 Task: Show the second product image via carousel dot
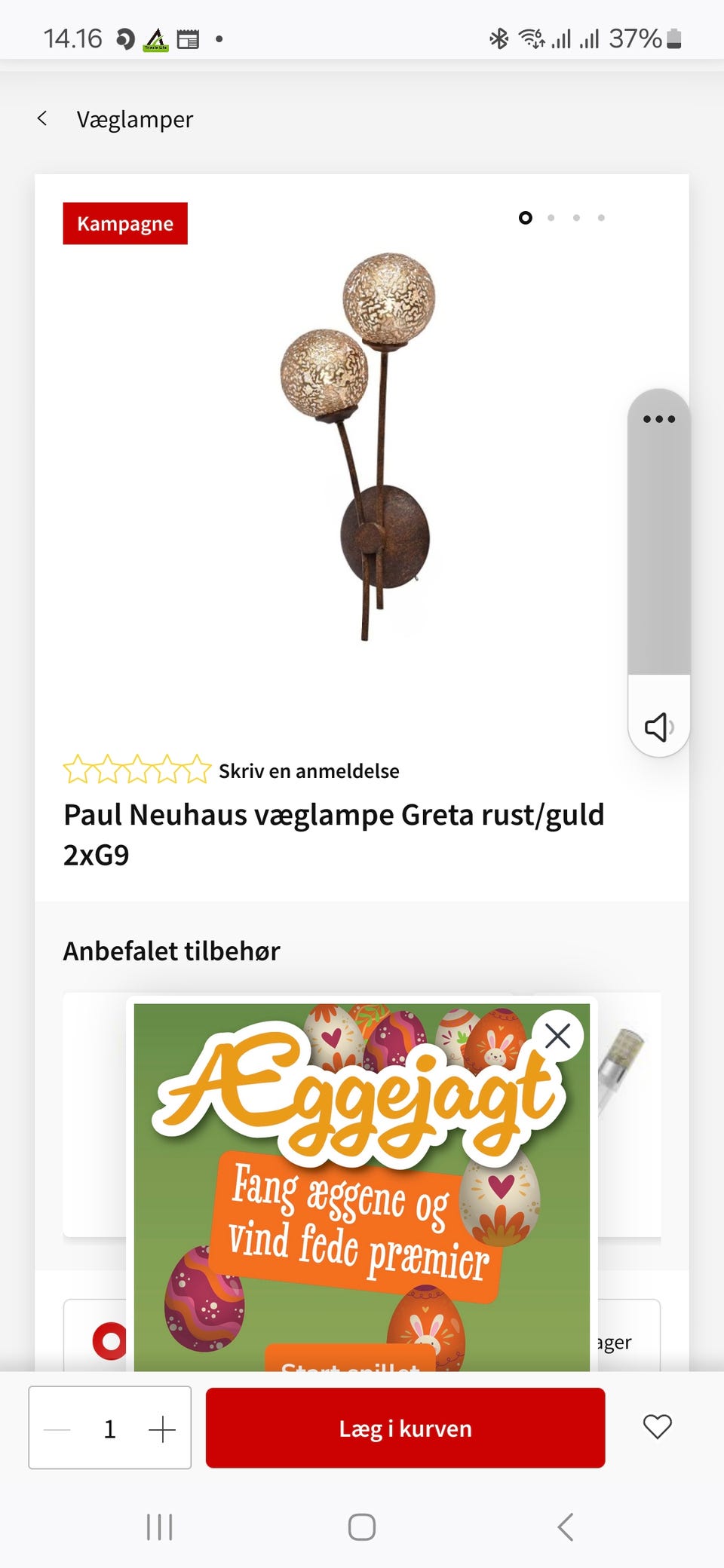pyautogui.click(x=551, y=218)
